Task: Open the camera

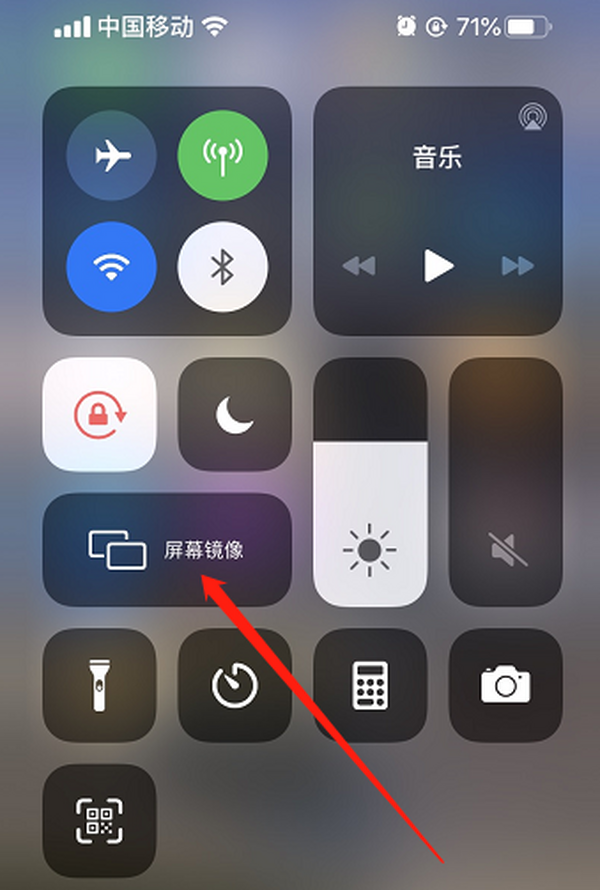Action: (505, 685)
